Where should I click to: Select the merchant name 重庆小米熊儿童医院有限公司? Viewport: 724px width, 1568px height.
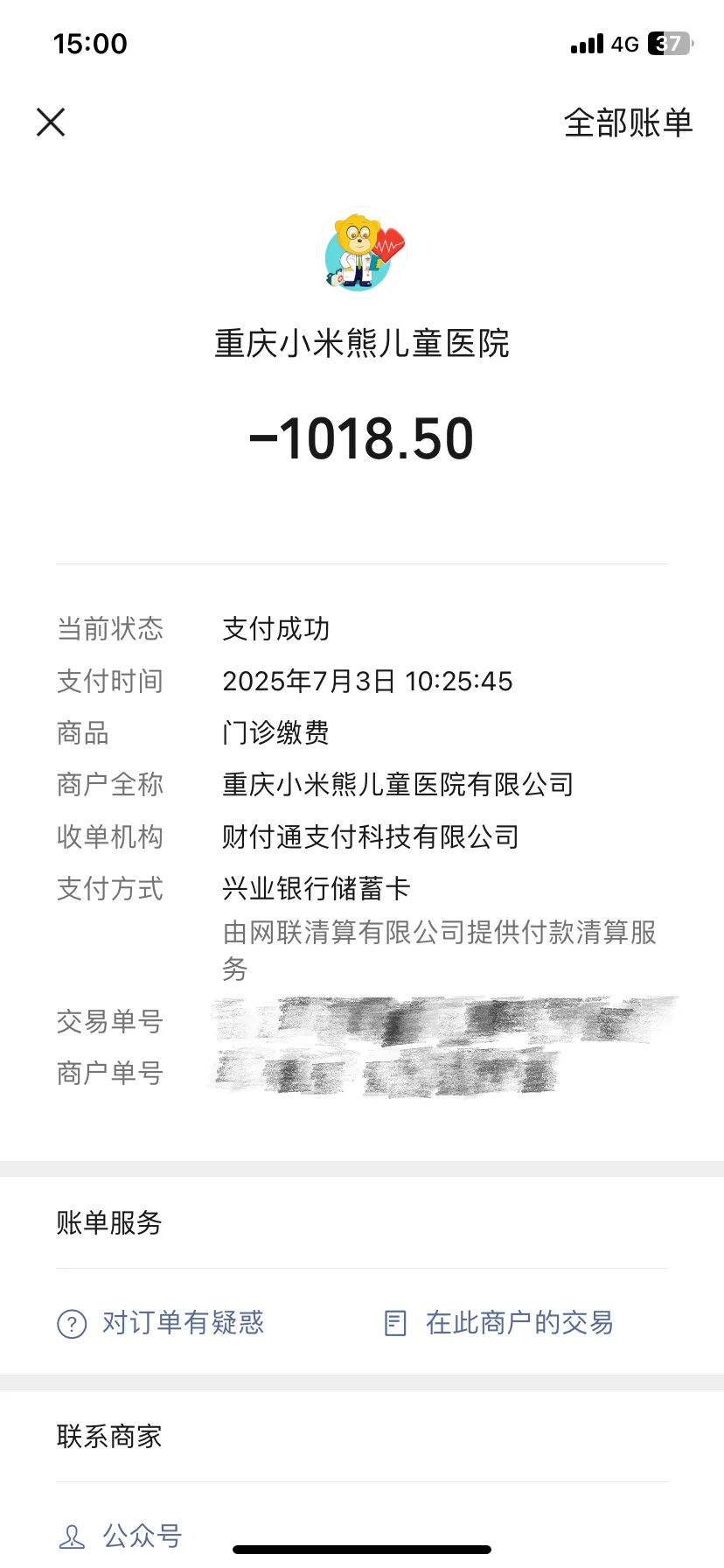pos(398,785)
